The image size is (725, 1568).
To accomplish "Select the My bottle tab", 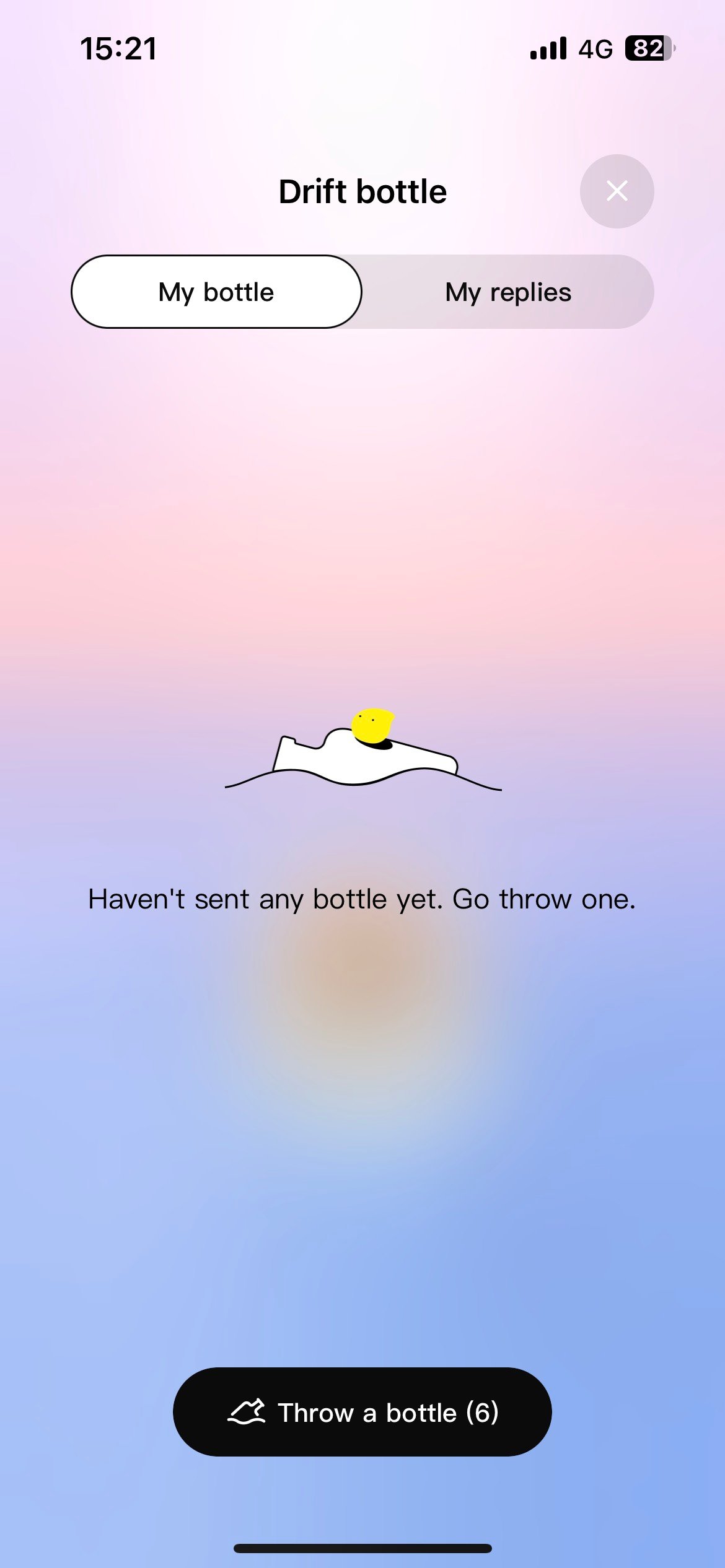I will pyautogui.click(x=216, y=292).
